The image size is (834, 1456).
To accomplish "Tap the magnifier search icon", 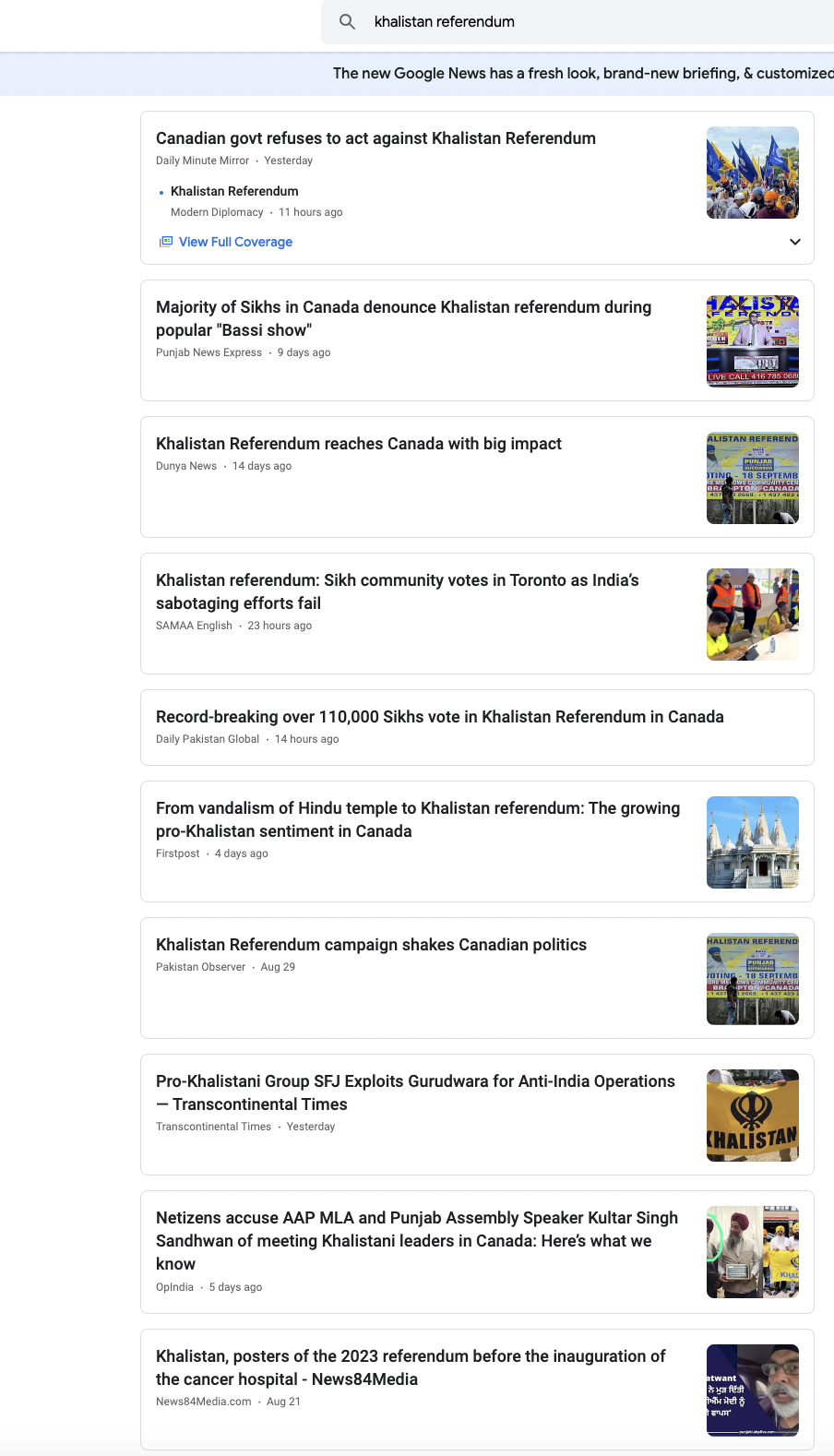I will point(347,21).
